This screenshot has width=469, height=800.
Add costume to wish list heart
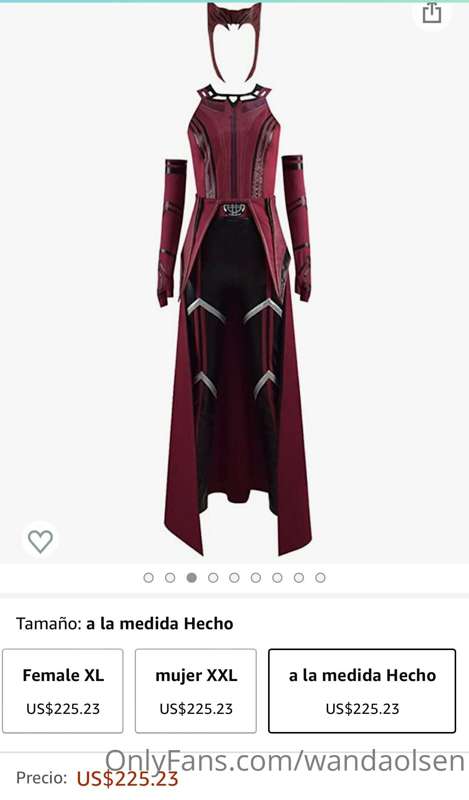pyautogui.click(x=40, y=541)
